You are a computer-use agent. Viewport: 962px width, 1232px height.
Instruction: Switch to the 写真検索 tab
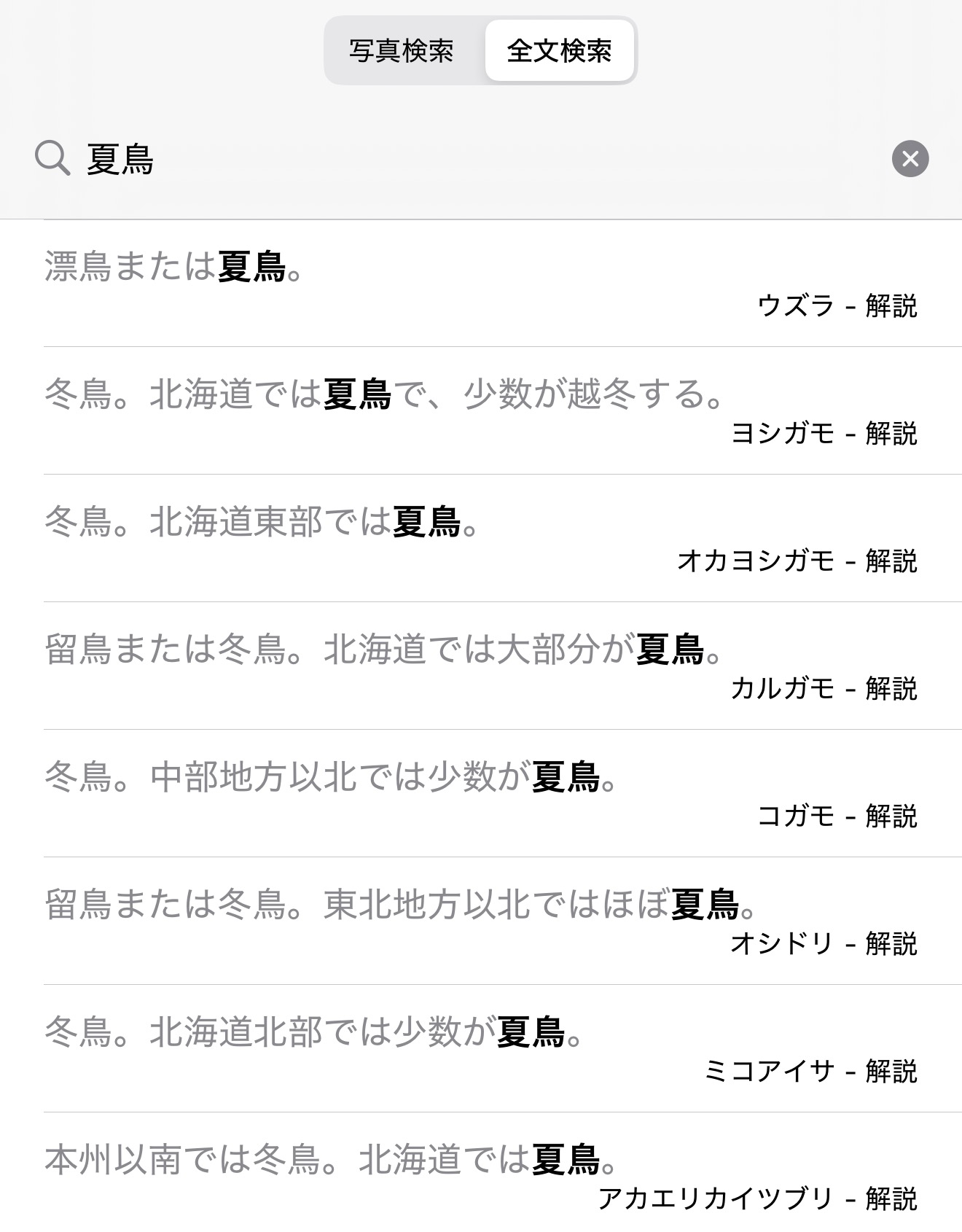402,51
